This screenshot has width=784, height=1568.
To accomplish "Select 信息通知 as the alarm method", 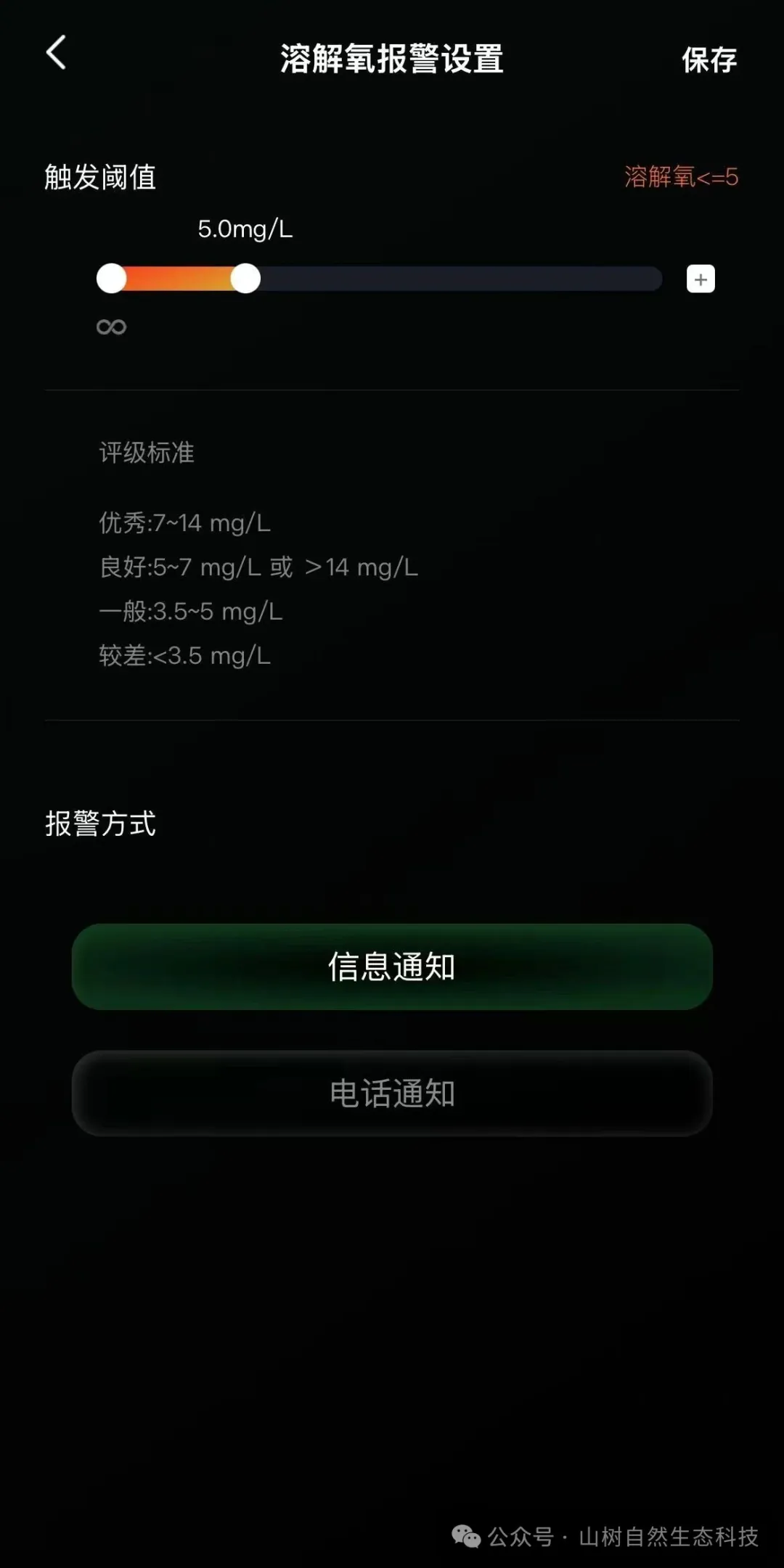I will point(392,966).
